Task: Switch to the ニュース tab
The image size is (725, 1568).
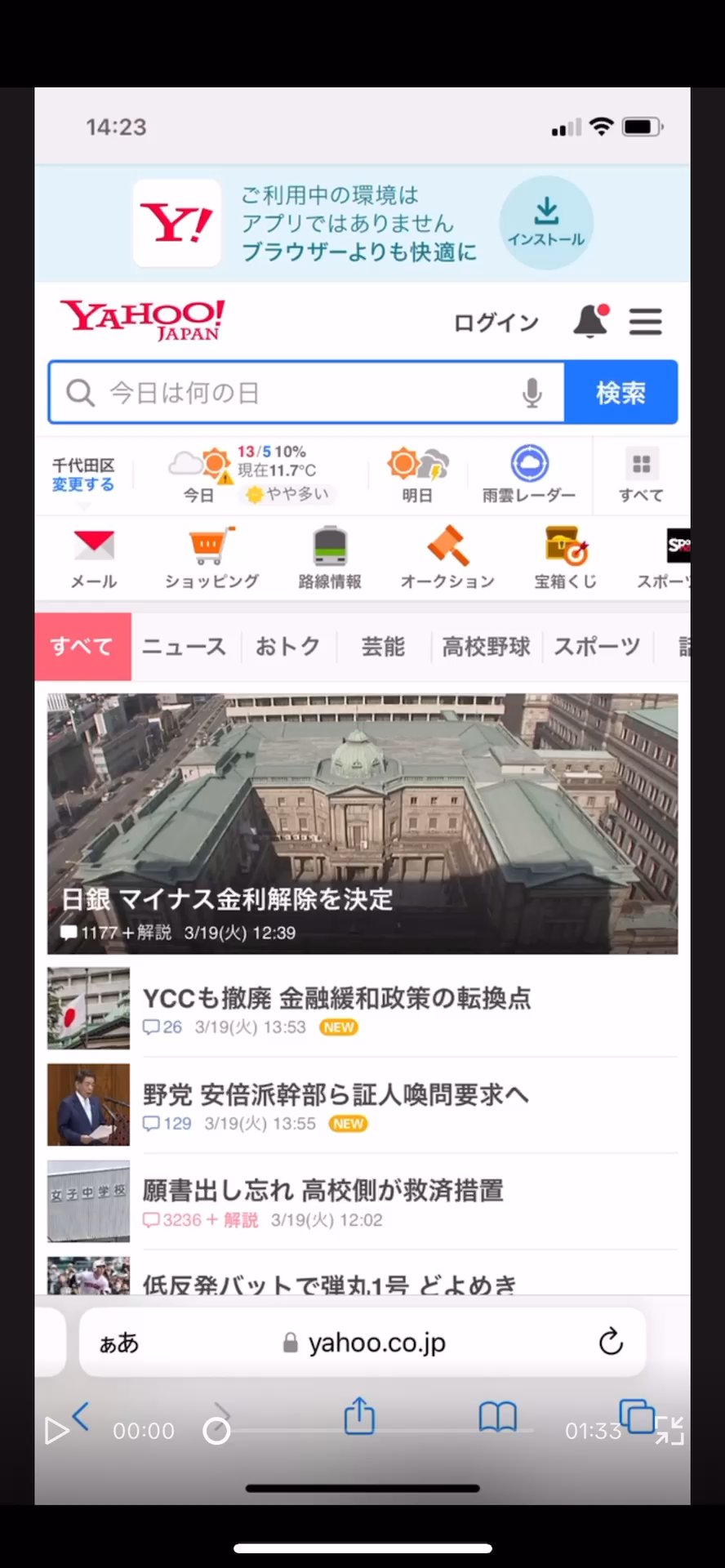Action: [x=185, y=647]
